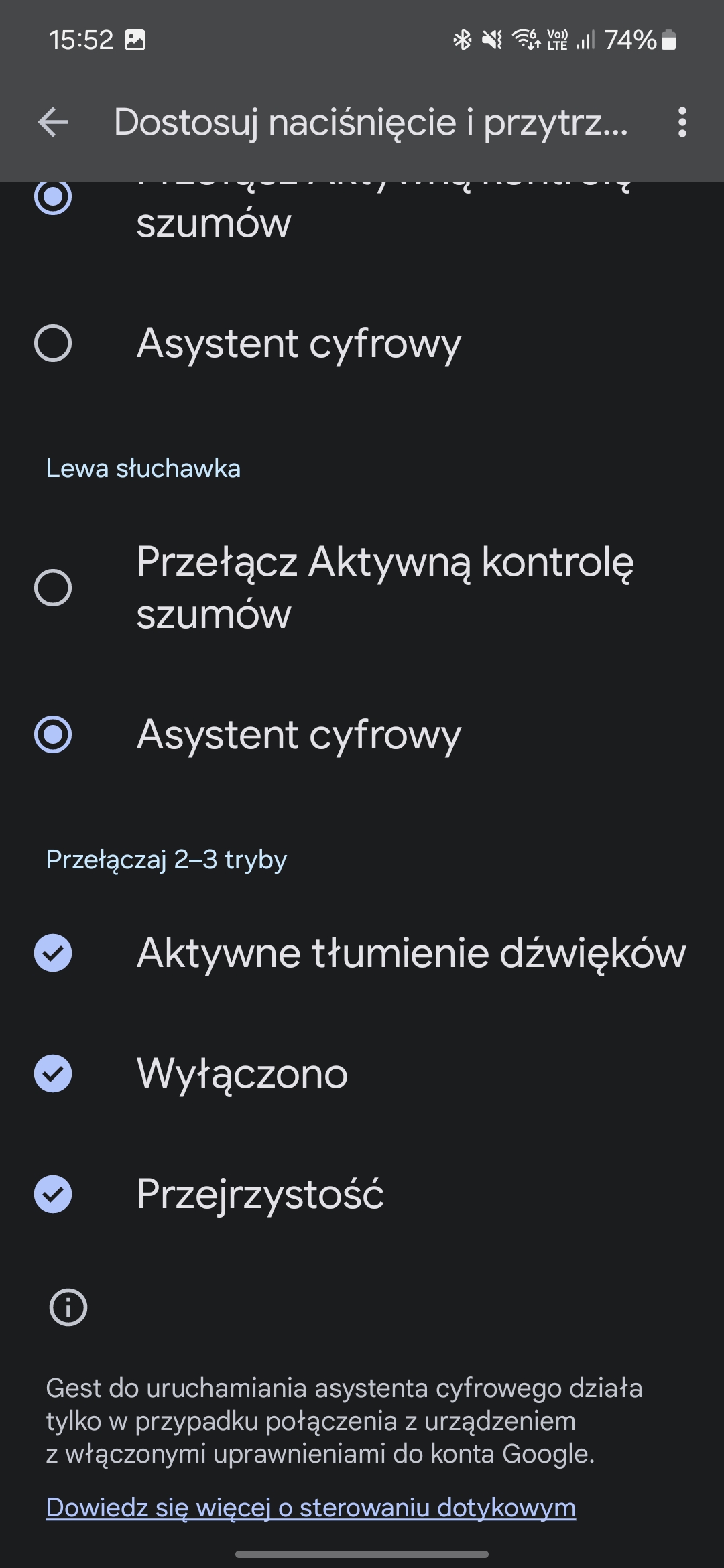Uncheck the Wyłączono mode
This screenshot has height=1568, width=724.
click(362, 1073)
